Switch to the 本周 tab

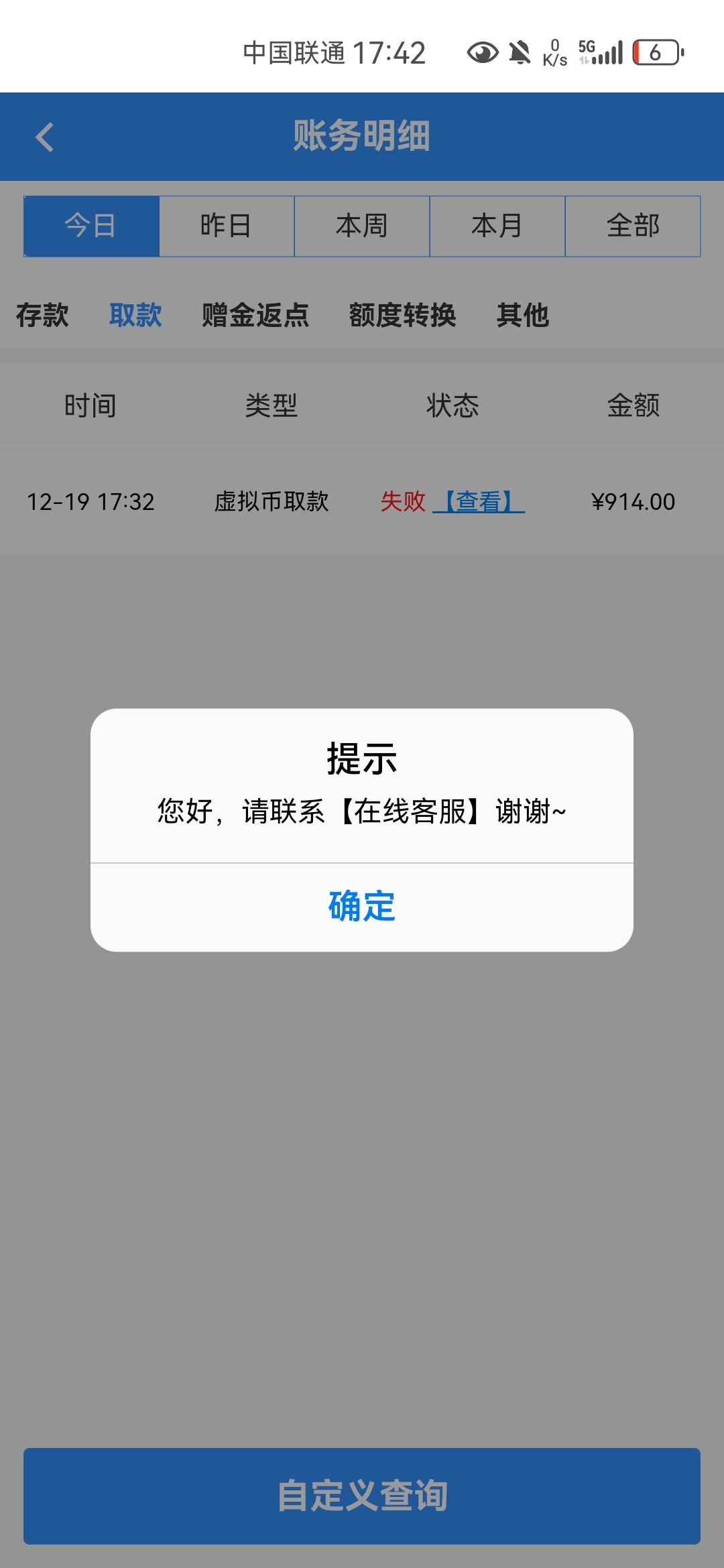pos(361,226)
